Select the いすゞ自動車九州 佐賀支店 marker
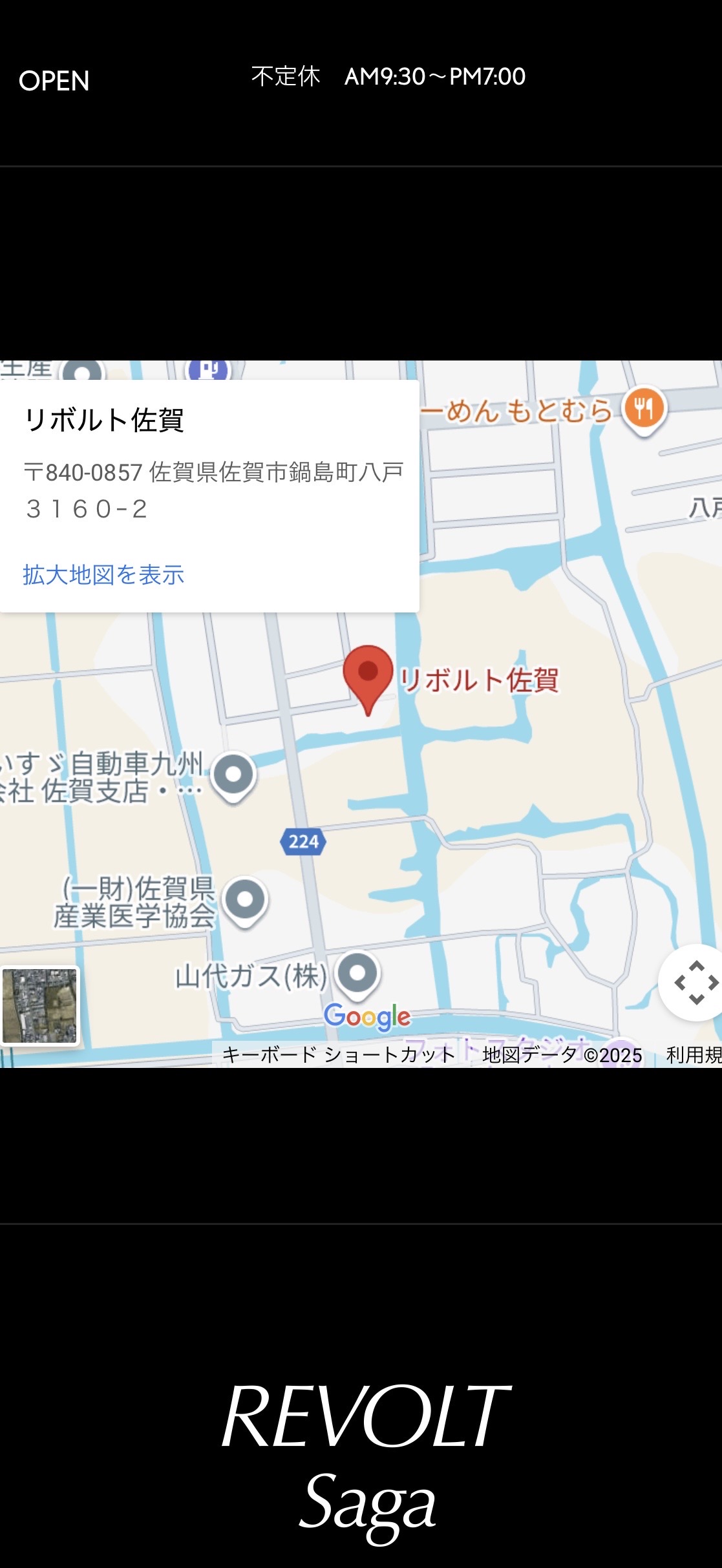 pyautogui.click(x=233, y=775)
